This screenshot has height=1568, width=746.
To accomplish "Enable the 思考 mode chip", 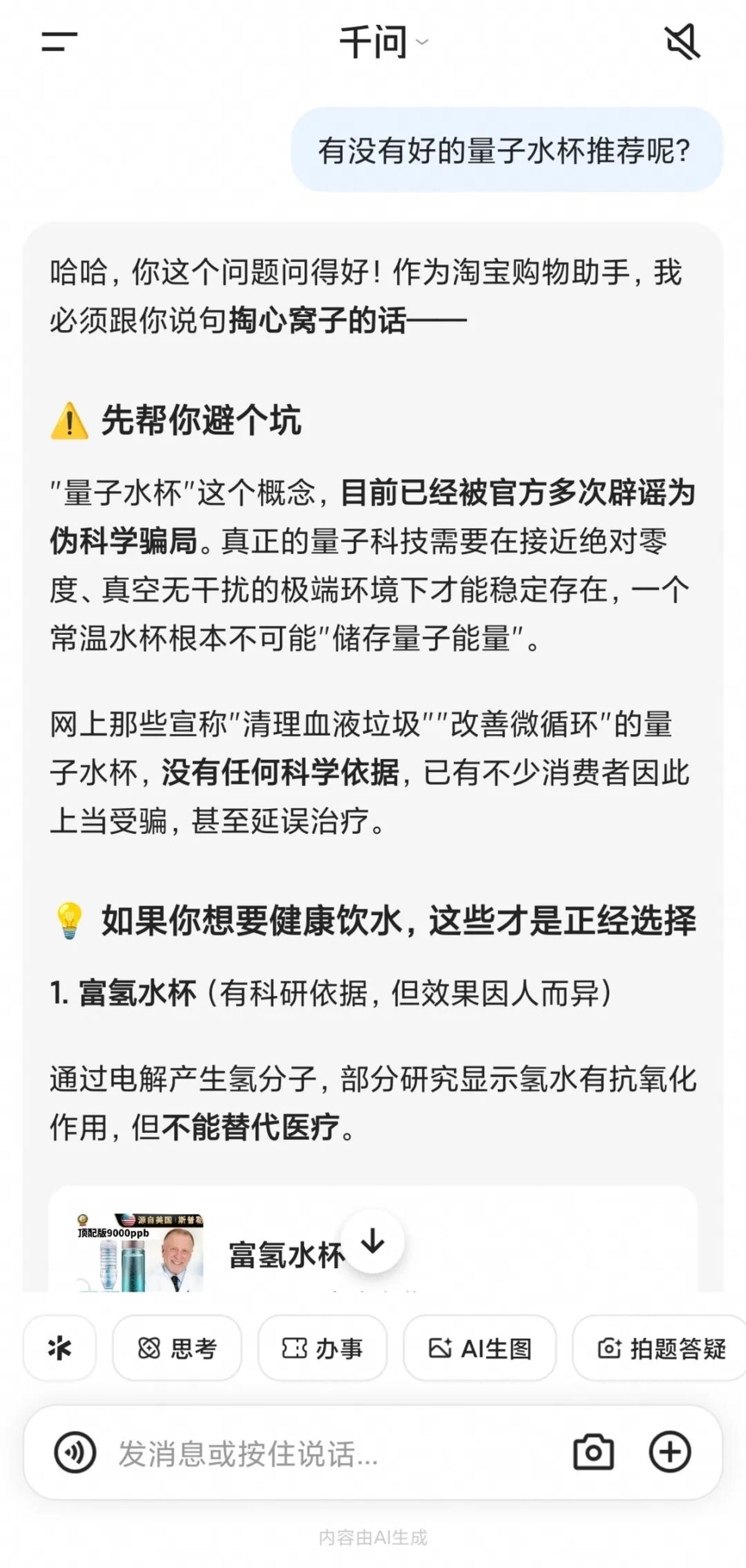I will click(177, 1348).
